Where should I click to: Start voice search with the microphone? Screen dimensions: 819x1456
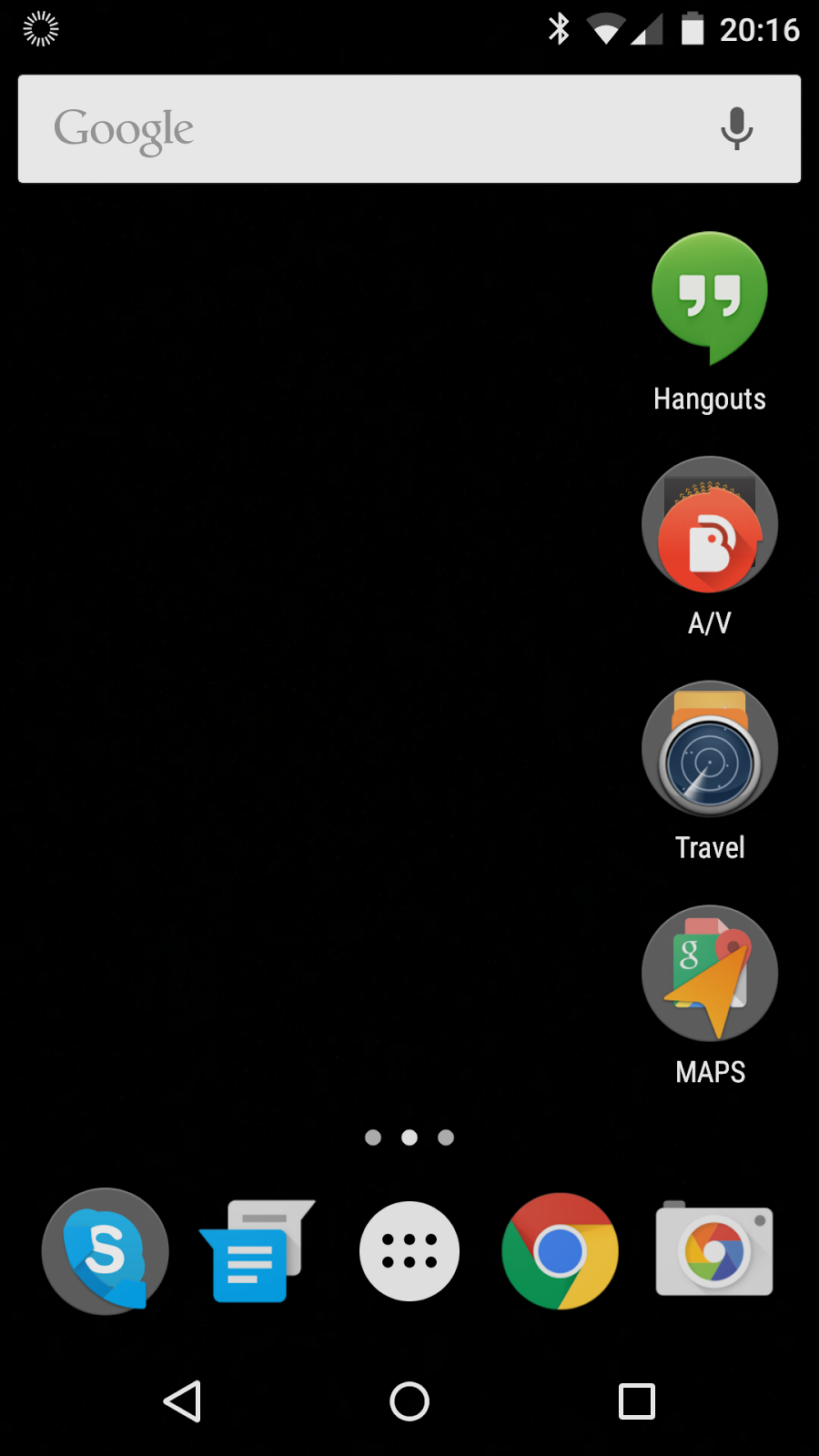(x=736, y=129)
